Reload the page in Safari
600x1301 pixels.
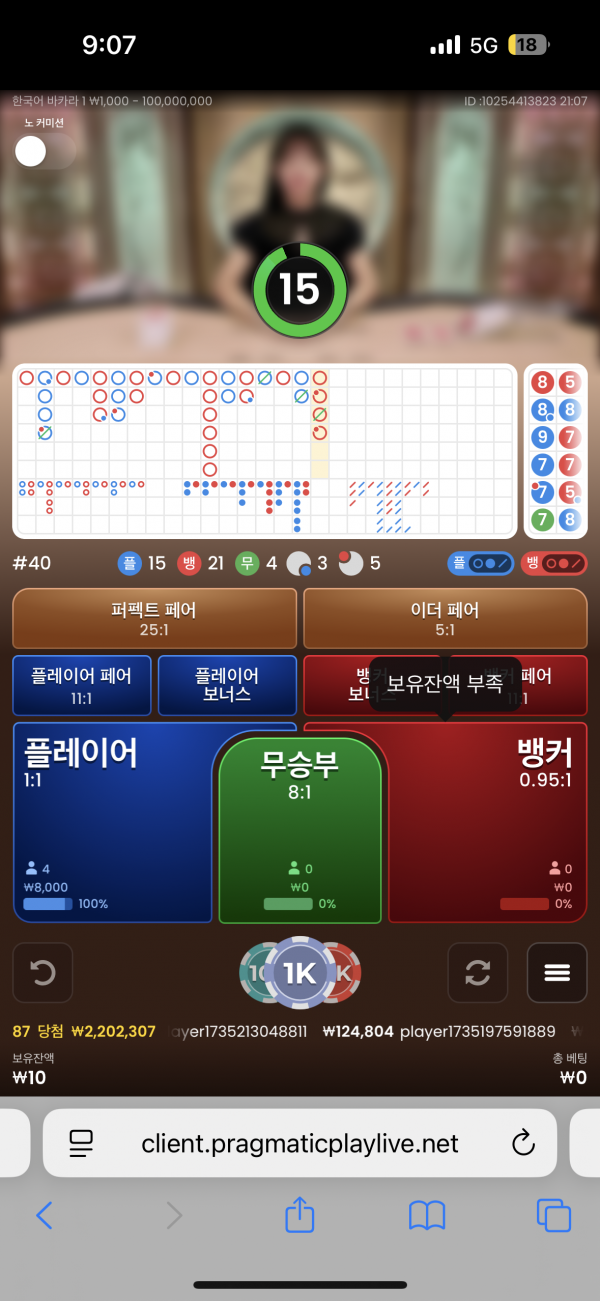[x=523, y=1143]
